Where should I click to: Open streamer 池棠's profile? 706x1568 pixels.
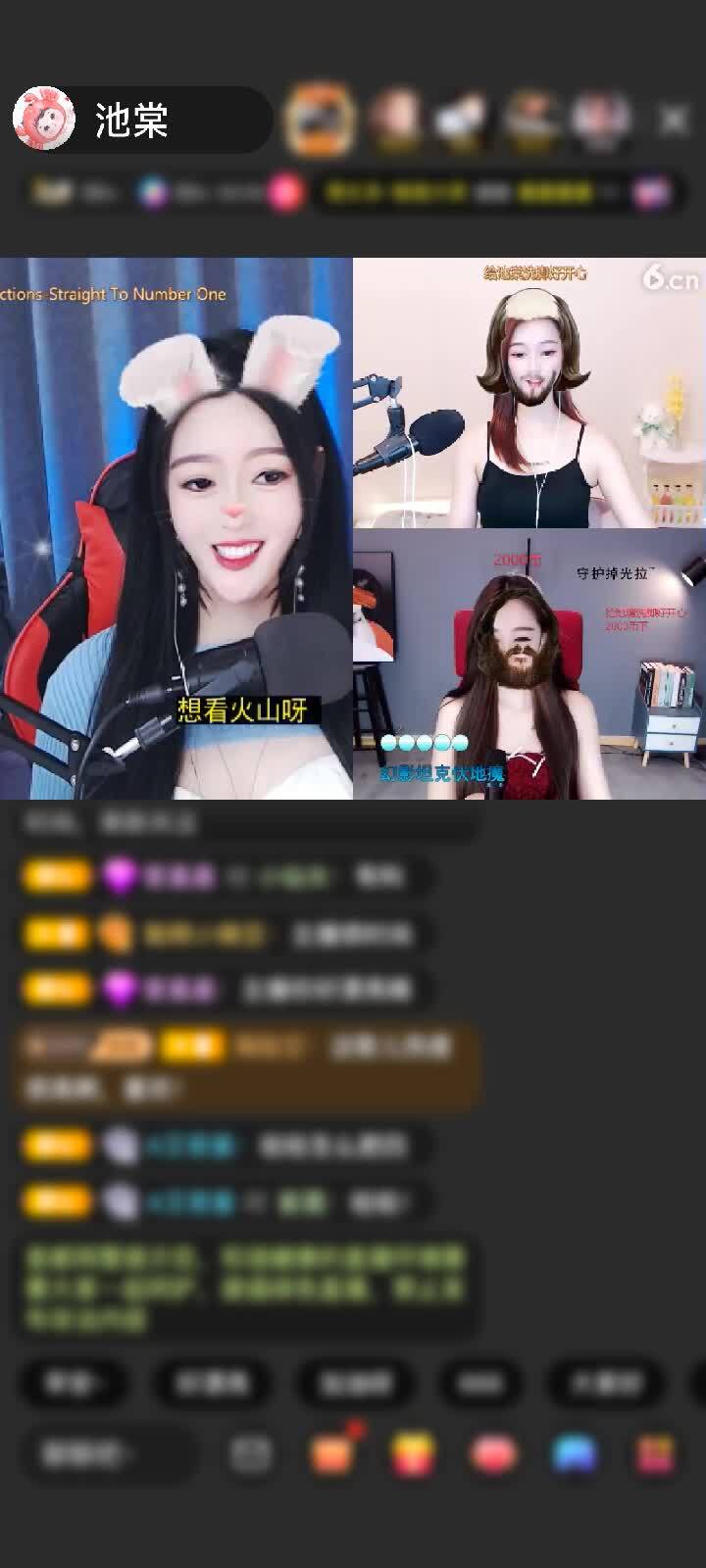click(44, 119)
